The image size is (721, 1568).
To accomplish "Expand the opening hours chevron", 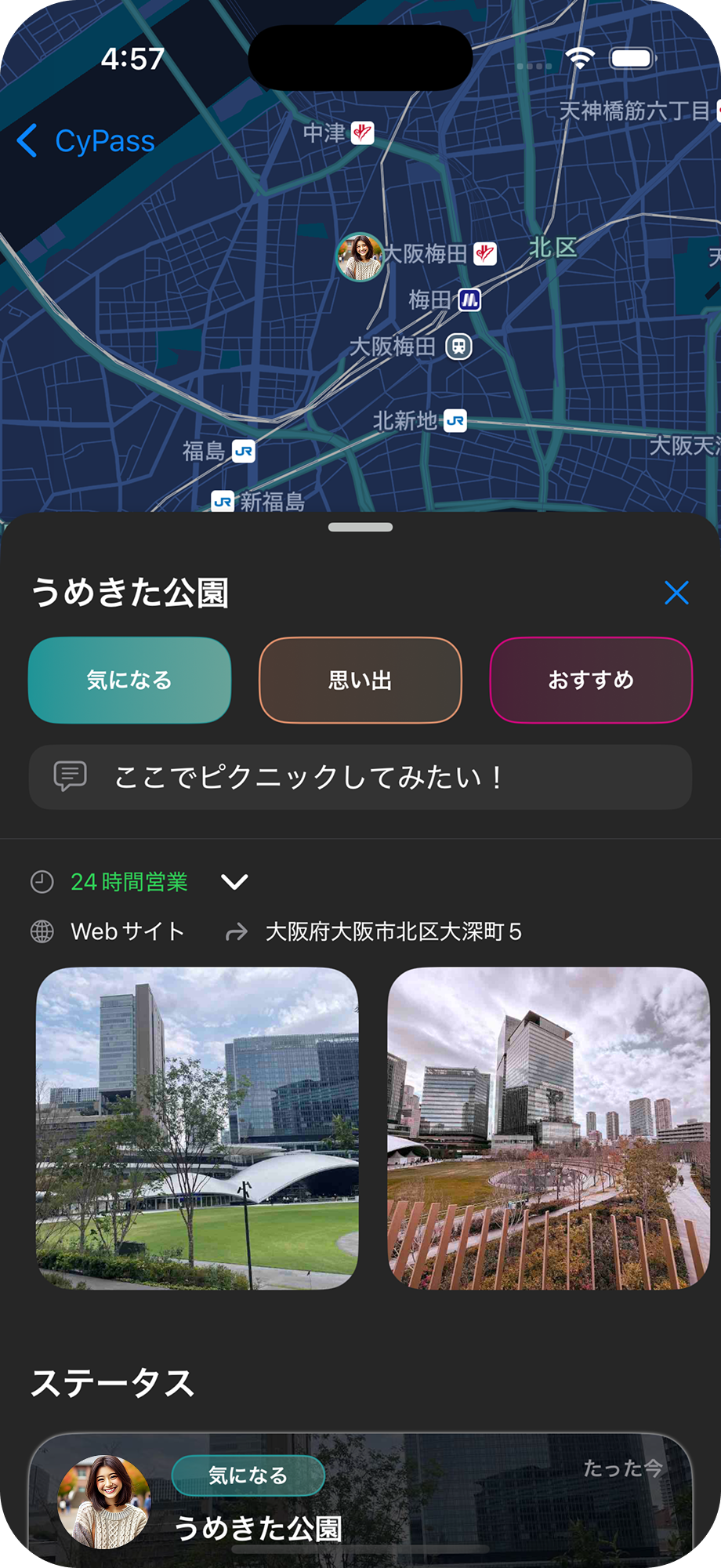I will tap(233, 882).
